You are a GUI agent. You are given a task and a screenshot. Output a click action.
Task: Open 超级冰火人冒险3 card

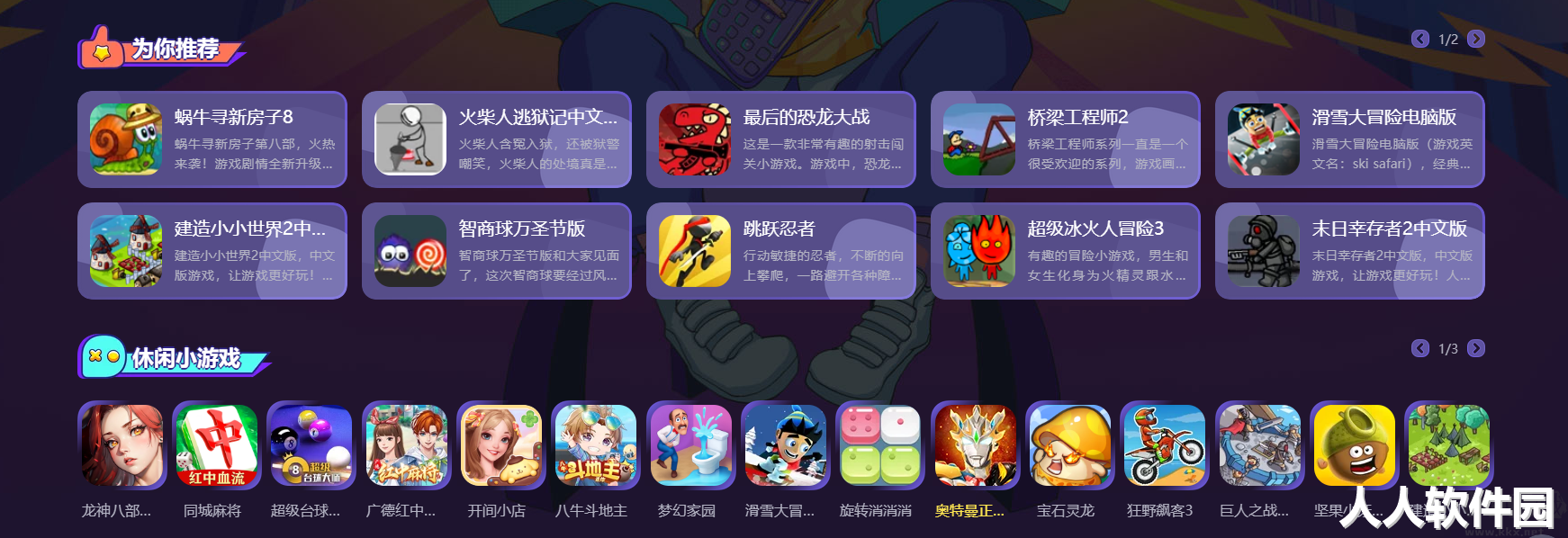pyautogui.click(x=1065, y=251)
